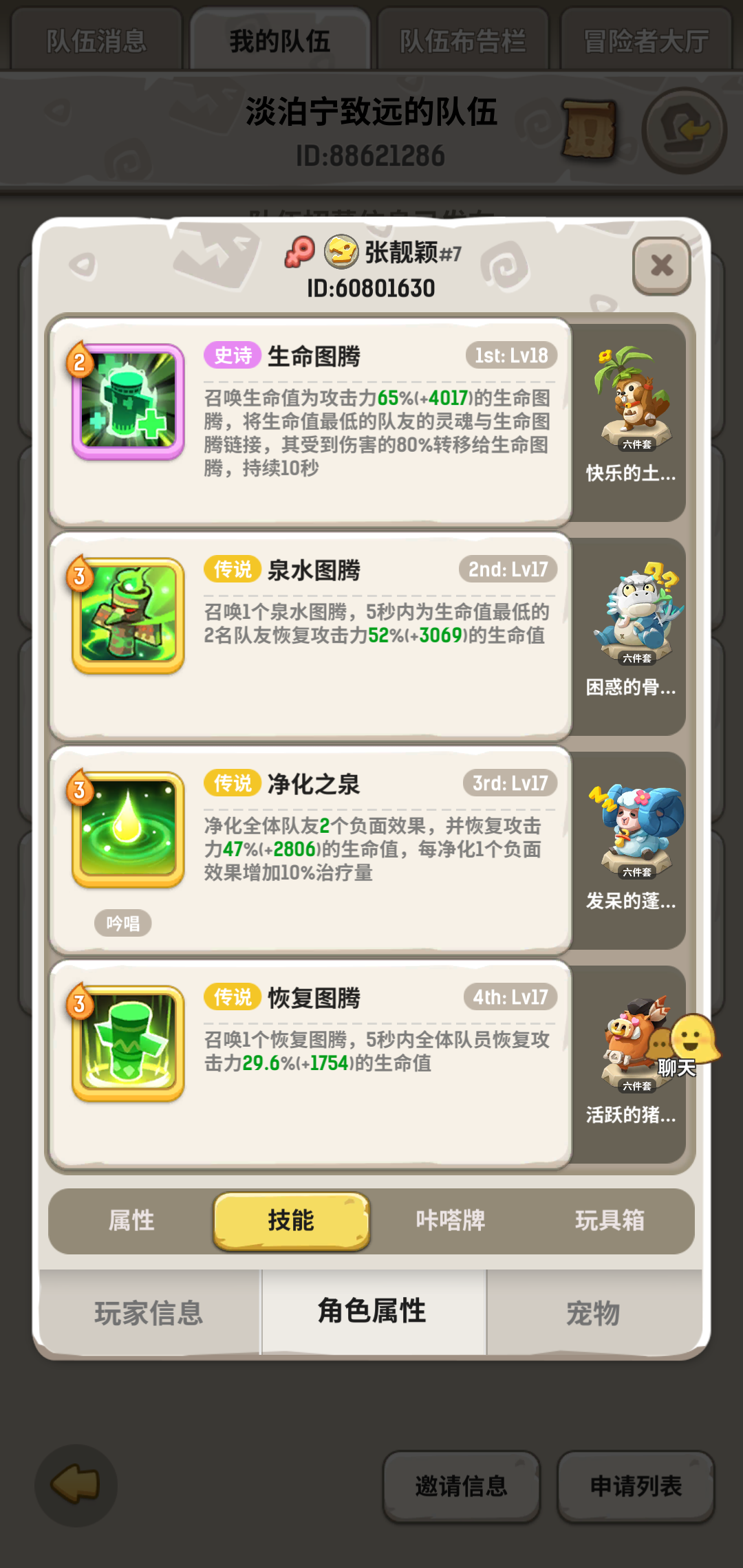Switch to the 队伍布告栏 tab
743x1568 pixels.
click(463, 40)
